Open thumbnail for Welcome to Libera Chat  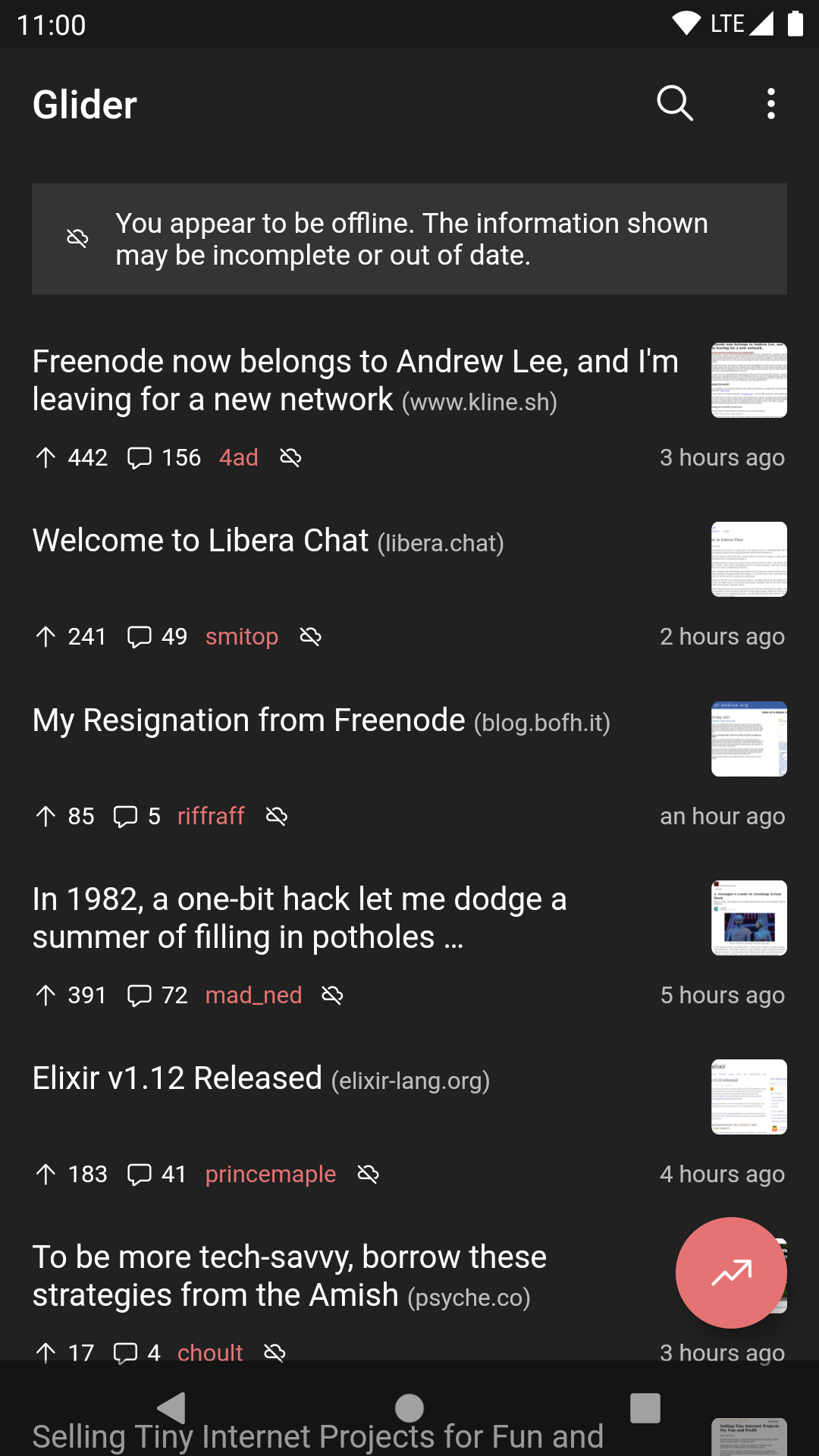click(x=748, y=560)
